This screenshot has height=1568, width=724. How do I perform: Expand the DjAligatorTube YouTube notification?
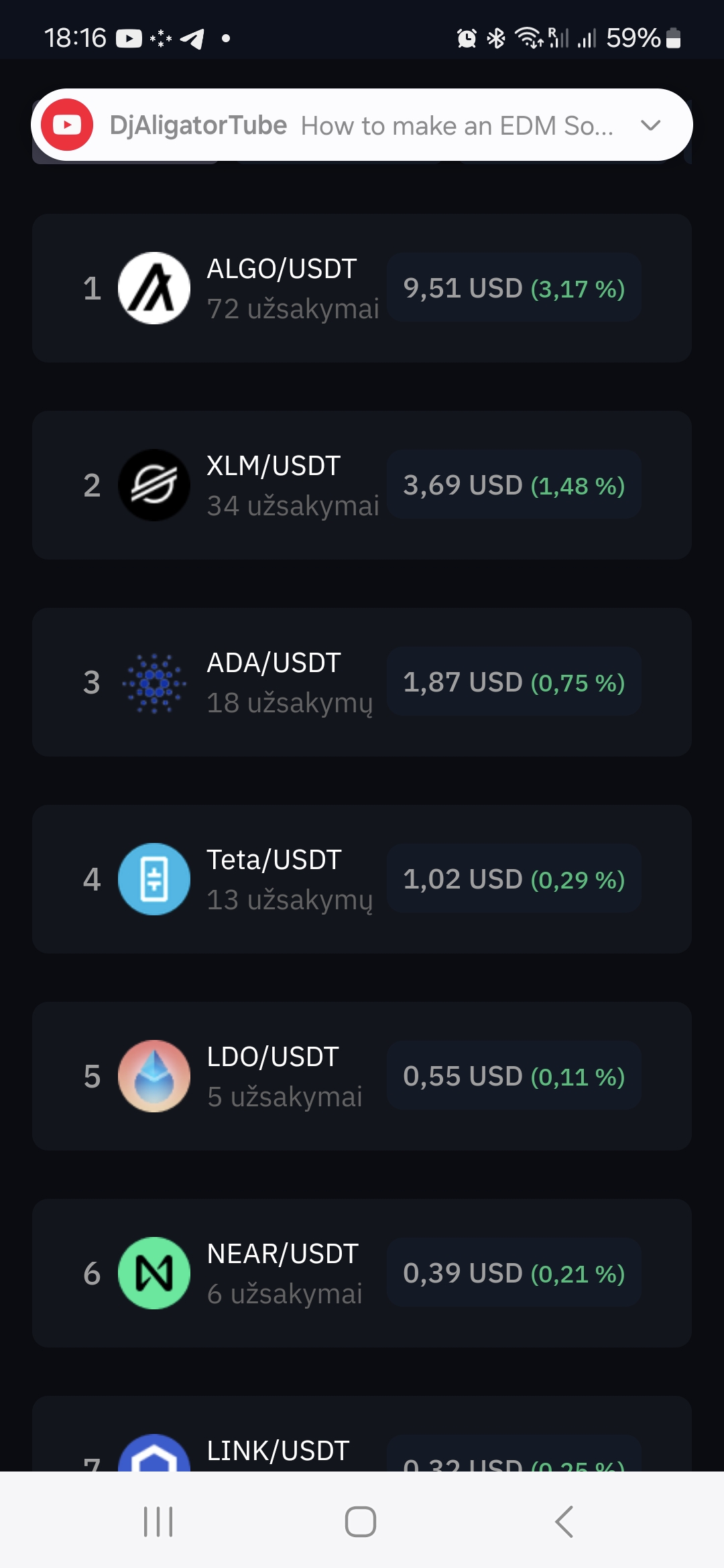coord(650,125)
